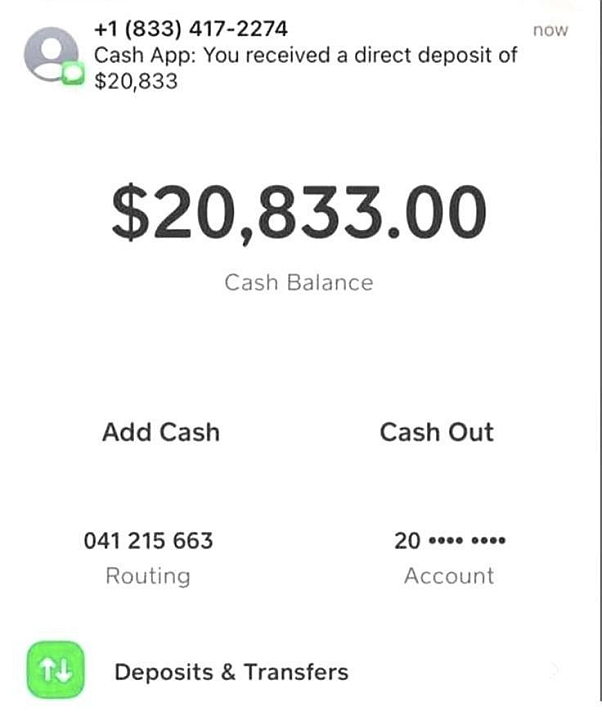Open the Cash App direct deposit notification
Screen dimensions: 602x712
[x=300, y=55]
